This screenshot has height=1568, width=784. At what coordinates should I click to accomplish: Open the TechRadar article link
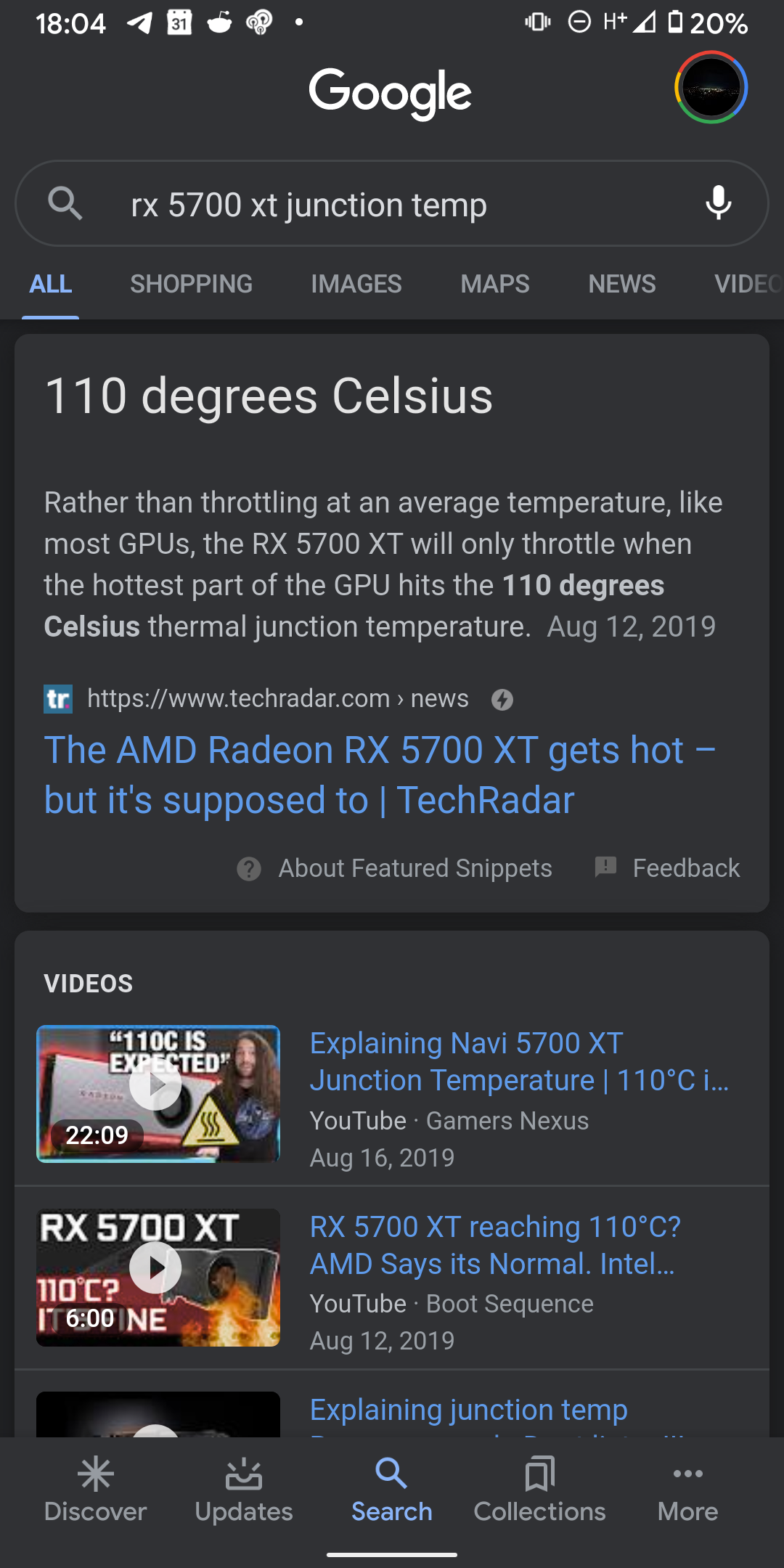coord(379,775)
